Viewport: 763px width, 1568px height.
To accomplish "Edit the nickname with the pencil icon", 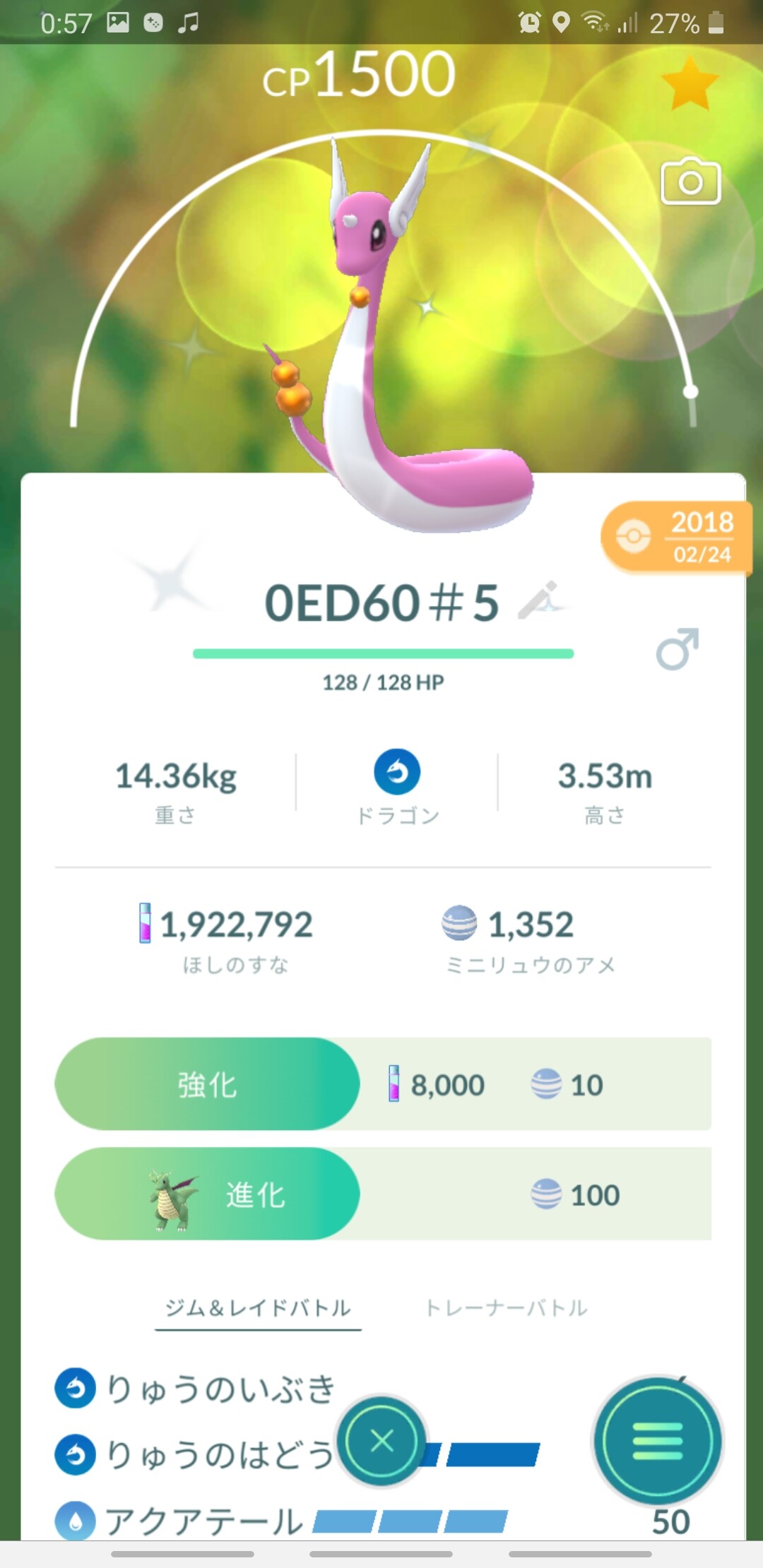I will [540, 602].
